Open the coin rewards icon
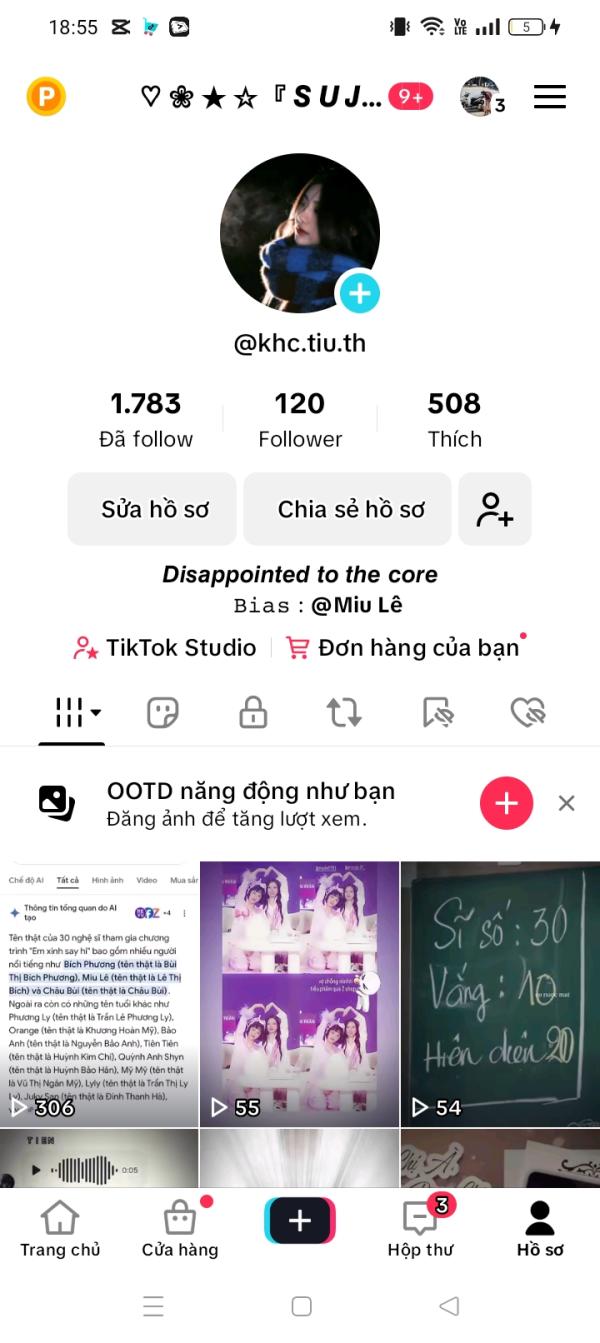The height and width of the screenshot is (1343, 600). (46, 97)
